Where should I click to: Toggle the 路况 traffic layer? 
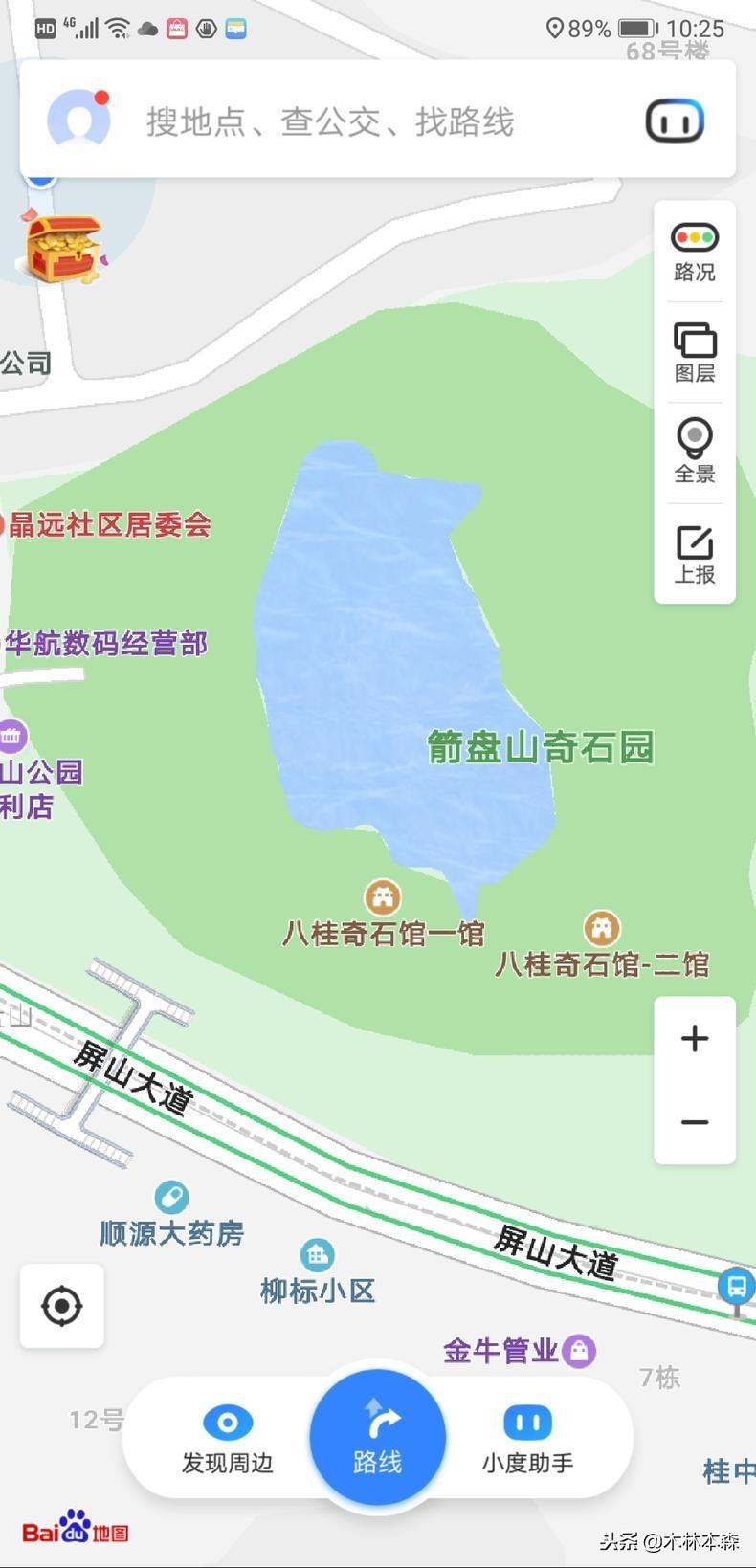click(x=695, y=253)
